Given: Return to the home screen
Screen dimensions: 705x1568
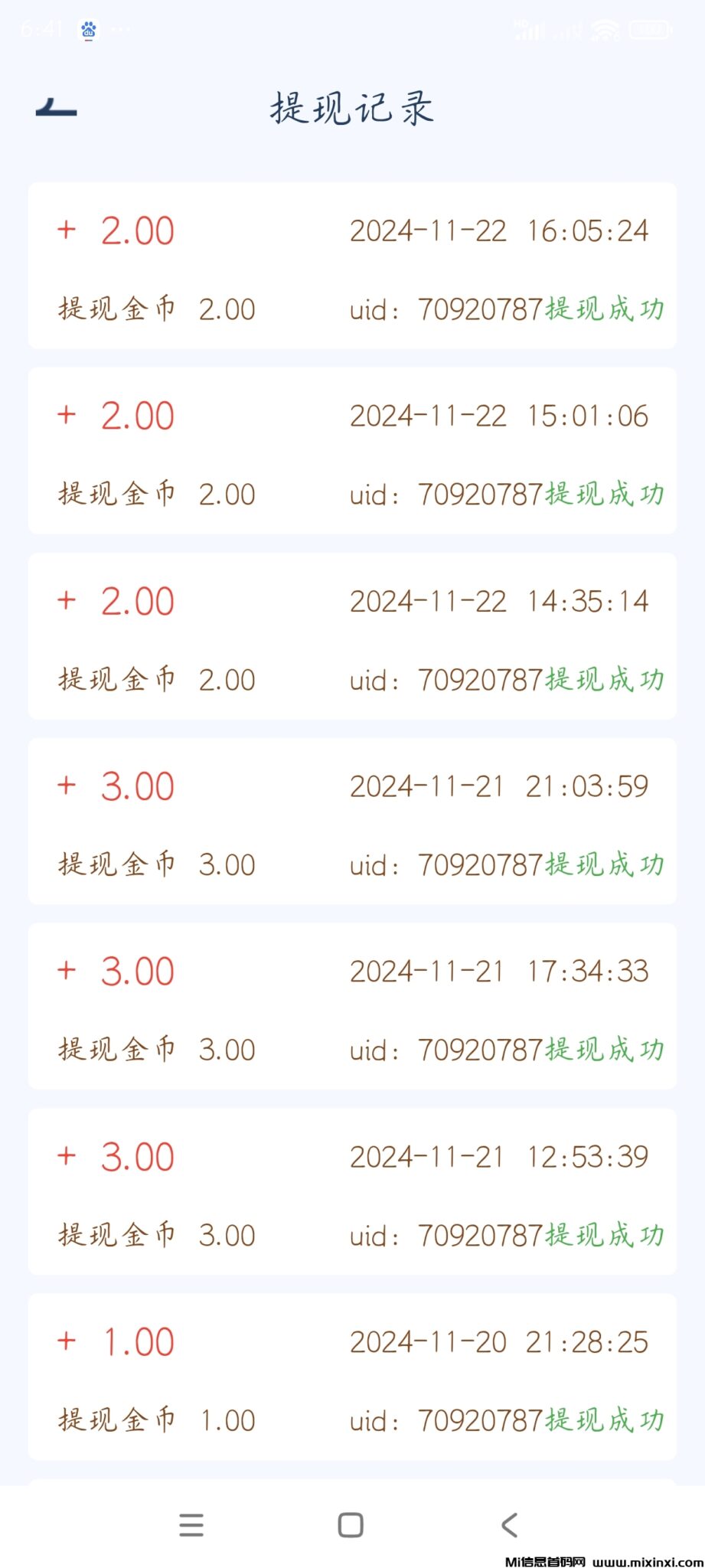Looking at the screenshot, I should coord(351,1524).
